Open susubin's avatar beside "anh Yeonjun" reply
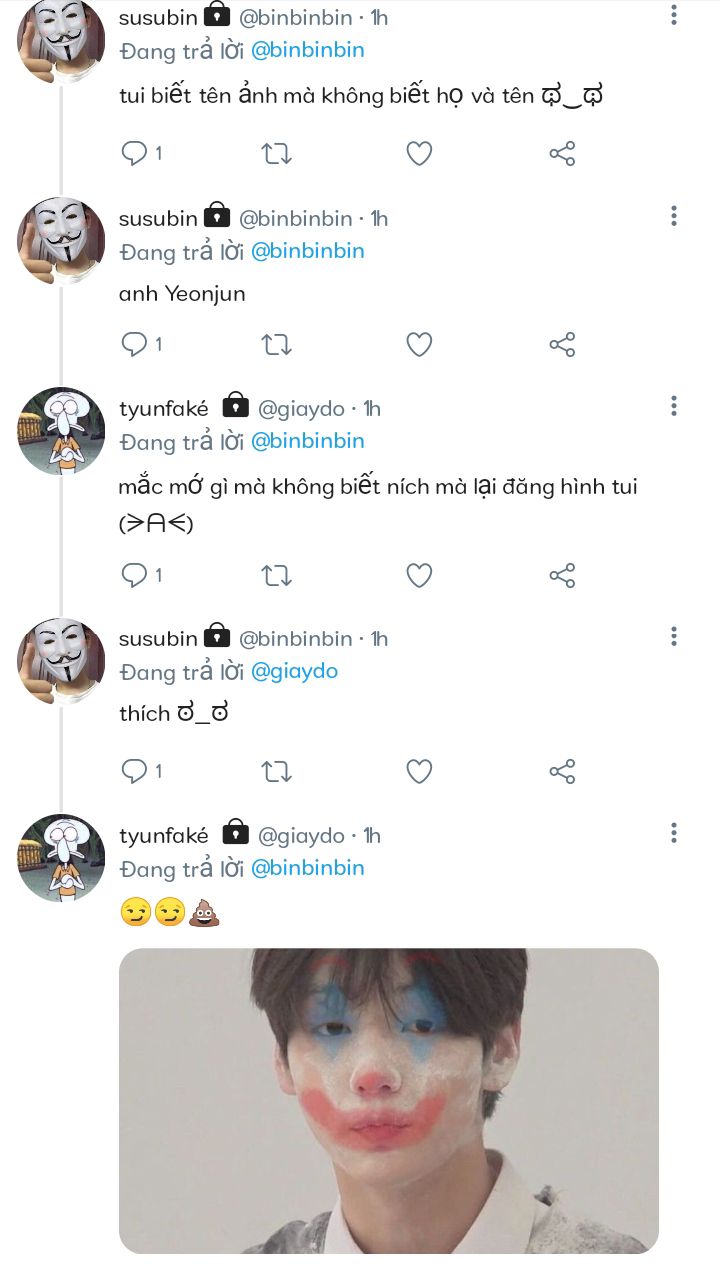The width and height of the screenshot is (720, 1268). coord(61,241)
